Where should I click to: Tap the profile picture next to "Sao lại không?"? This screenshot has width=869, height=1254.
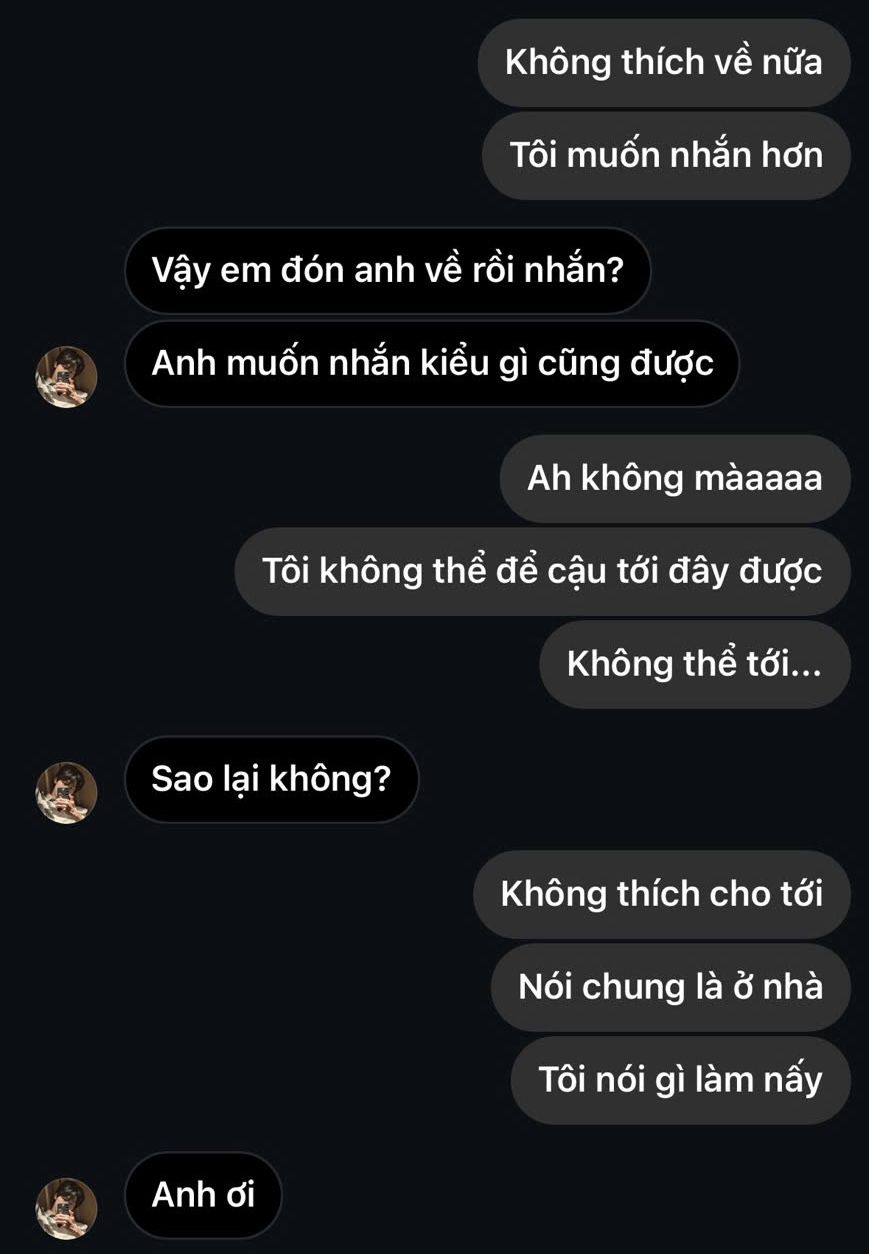(x=66, y=793)
